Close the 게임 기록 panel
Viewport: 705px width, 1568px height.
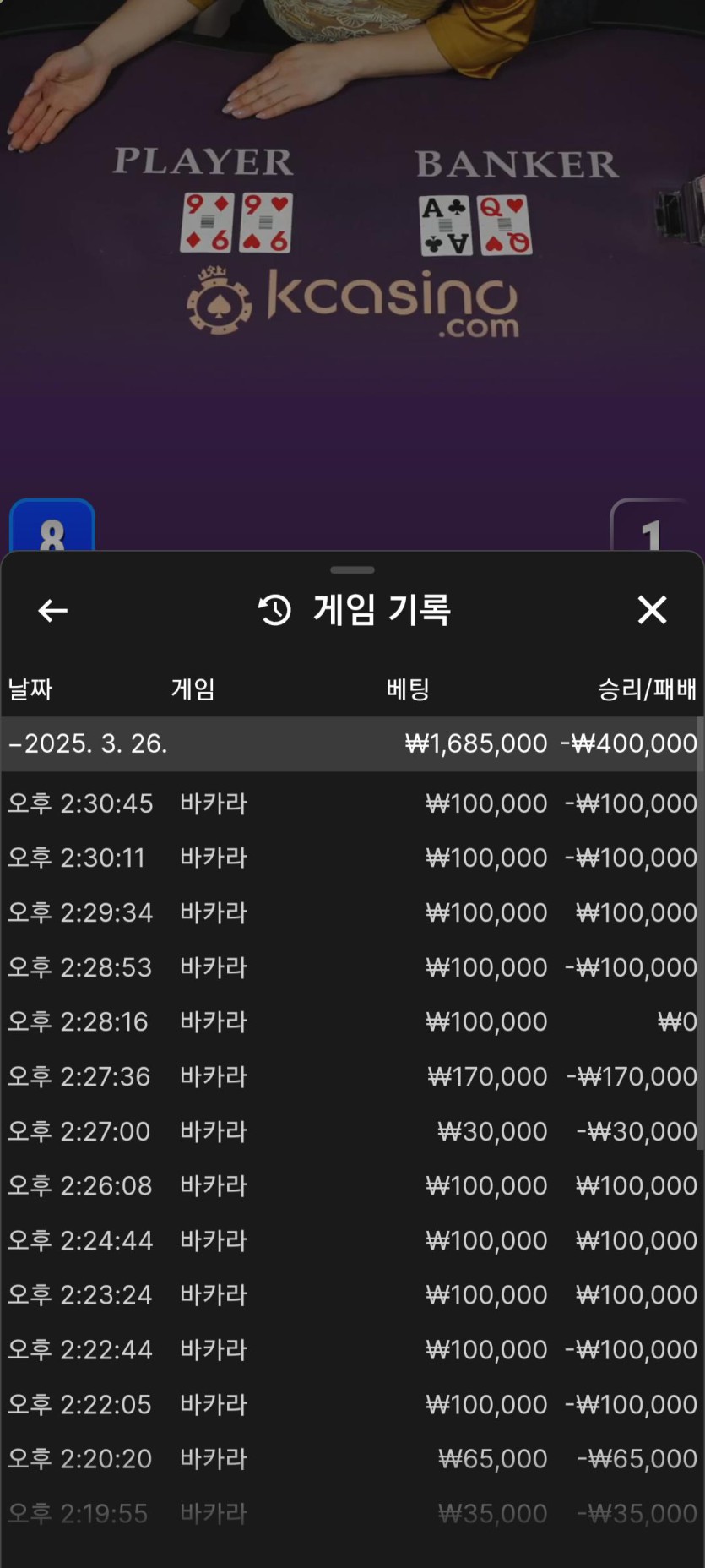tap(652, 610)
